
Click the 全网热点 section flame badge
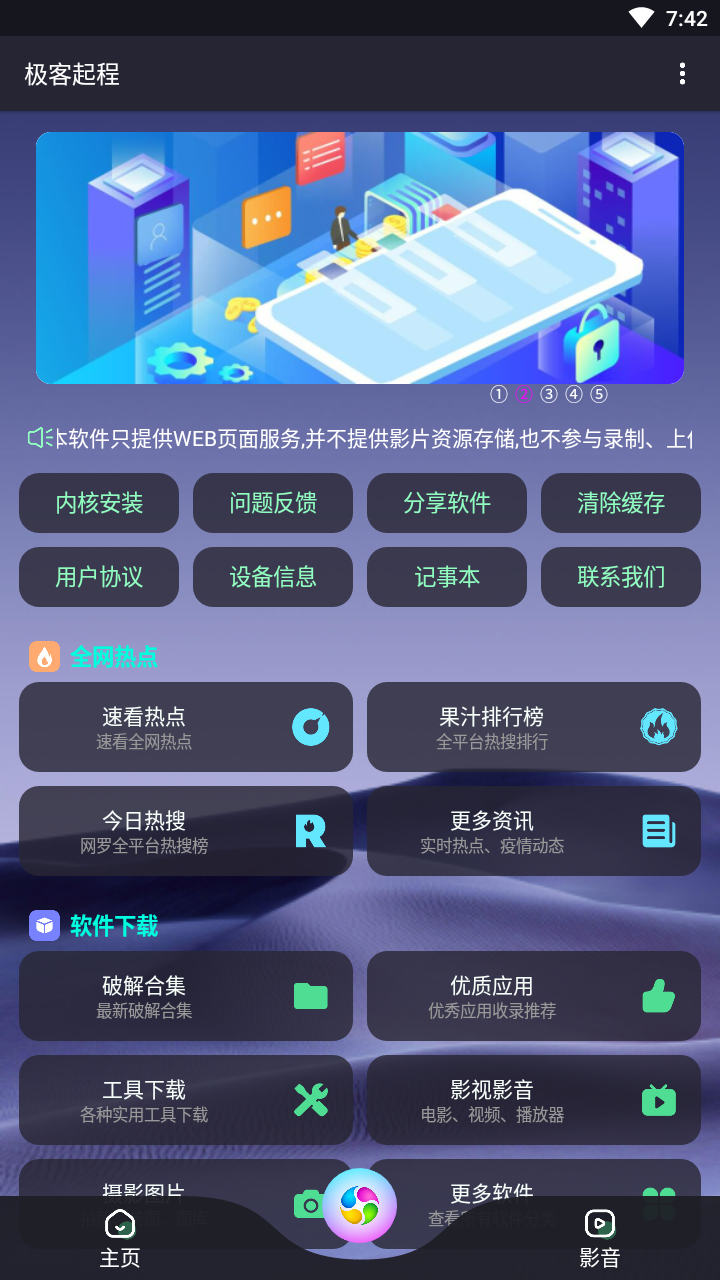coord(45,655)
